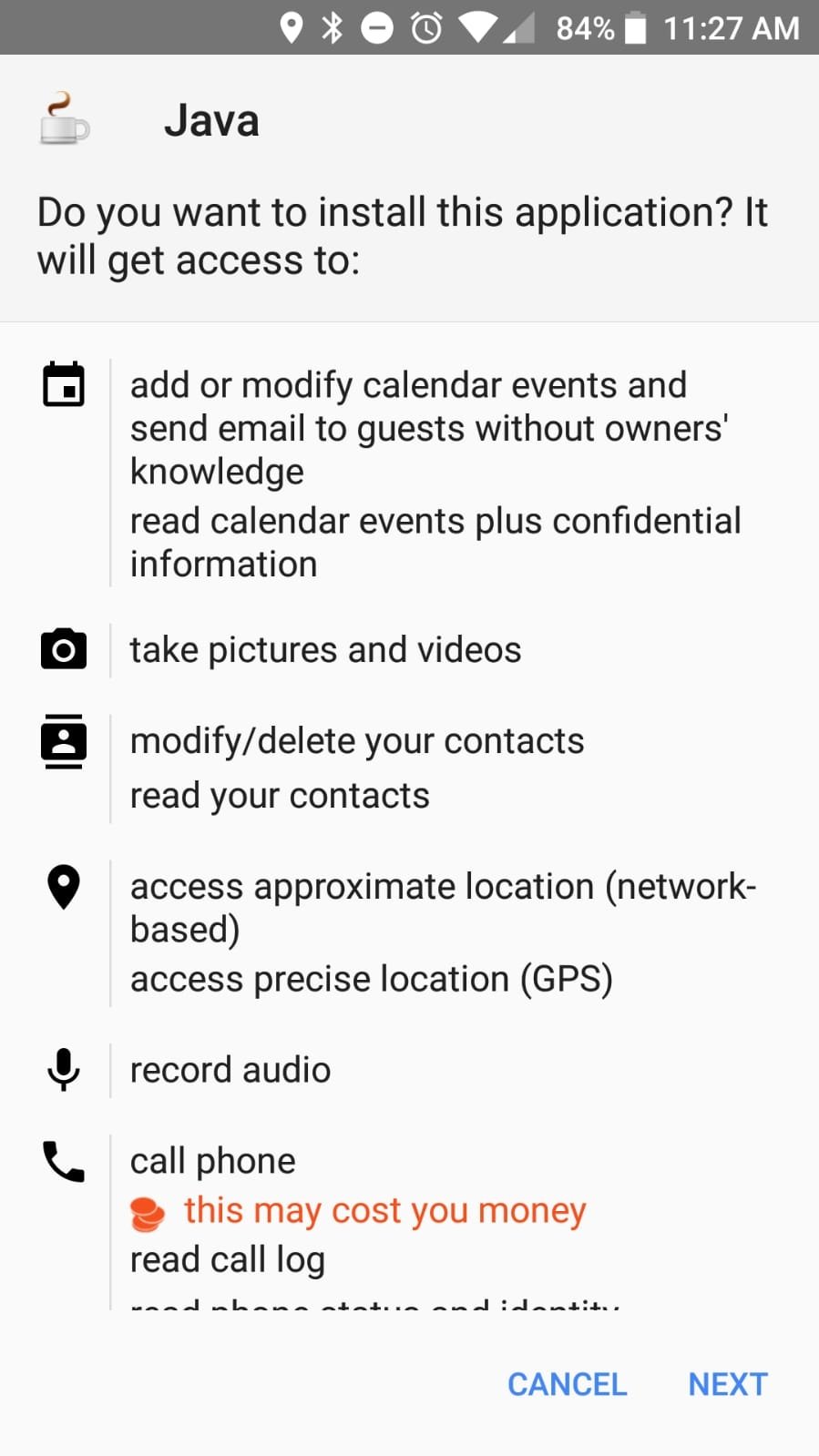
Task: Click the calendar permission icon
Action: [63, 383]
